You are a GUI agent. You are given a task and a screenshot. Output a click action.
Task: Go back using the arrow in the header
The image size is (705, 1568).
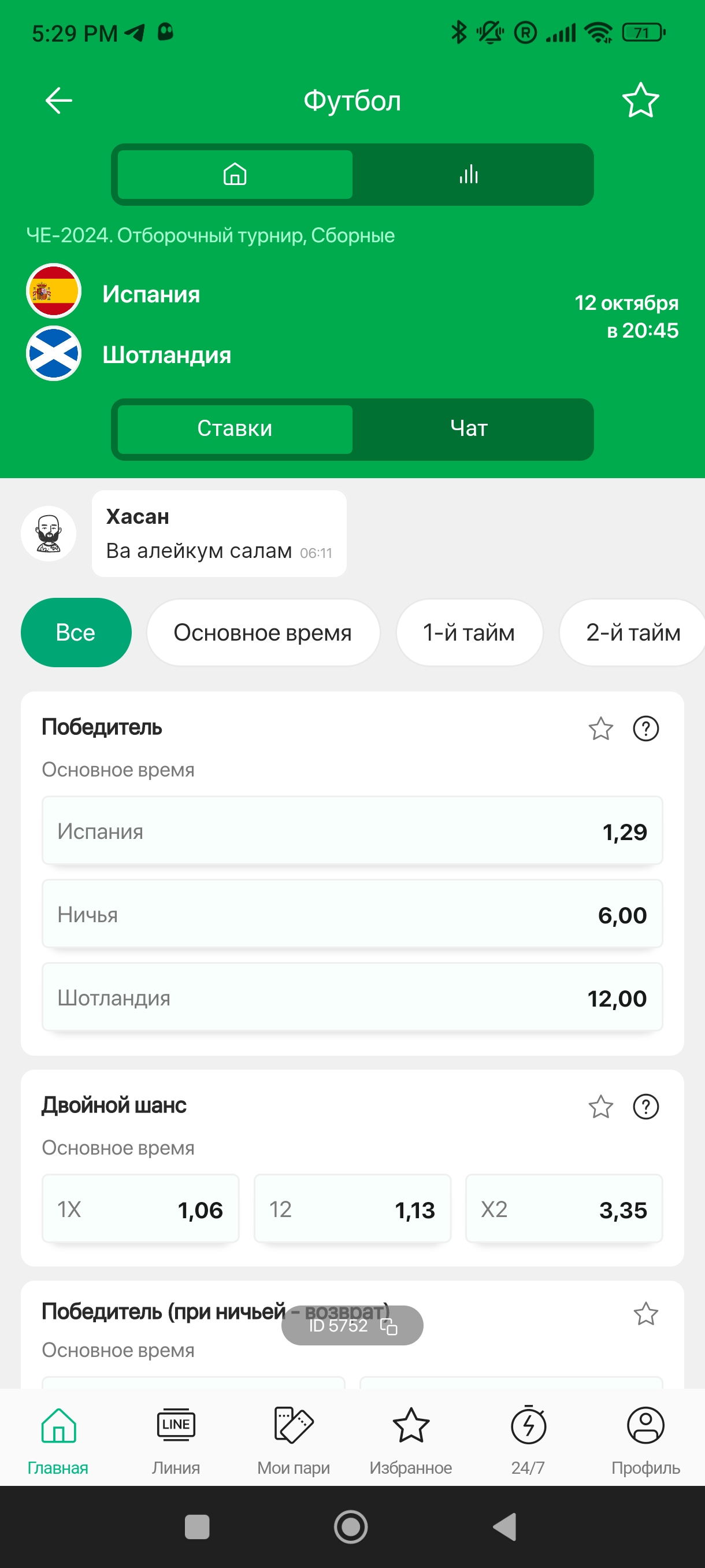pos(59,101)
